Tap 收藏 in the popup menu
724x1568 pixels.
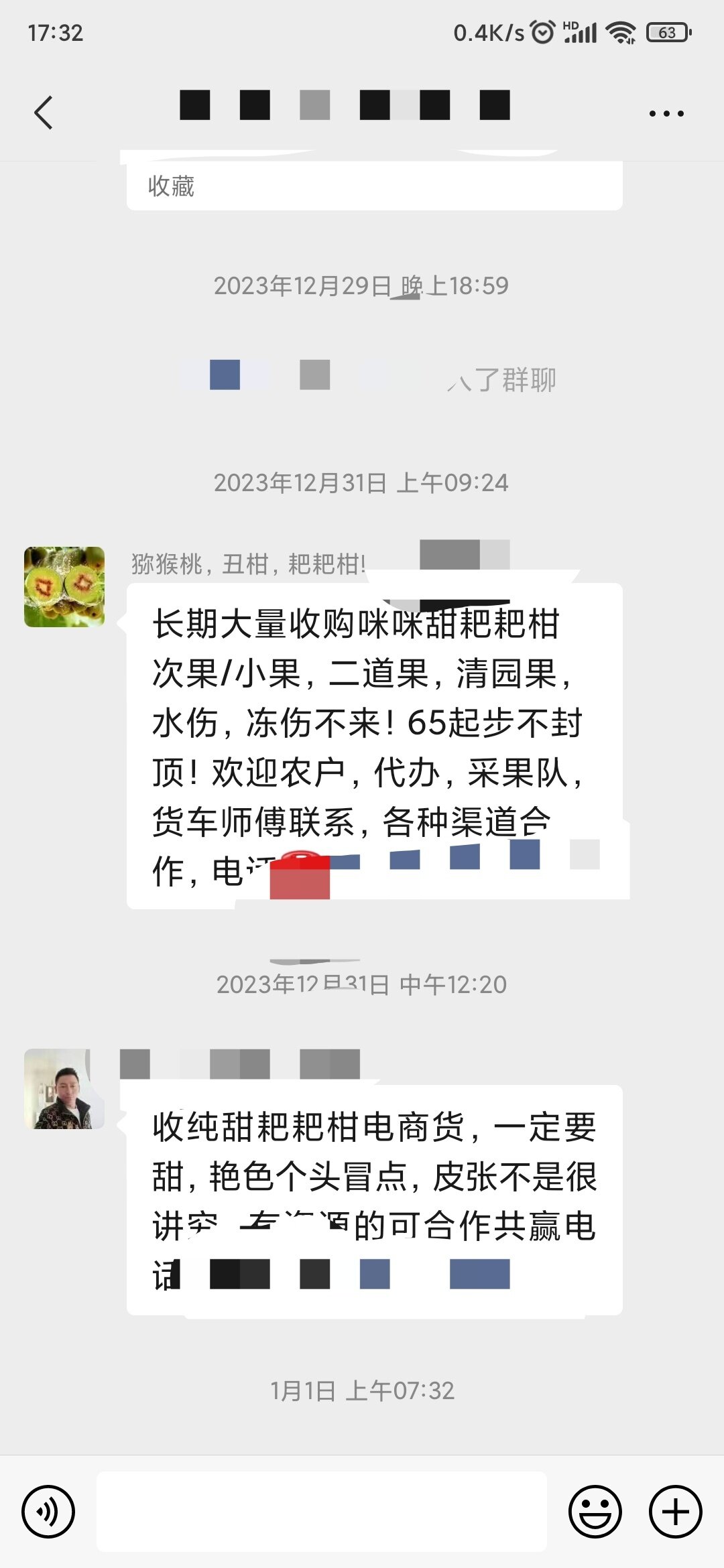coord(171,186)
